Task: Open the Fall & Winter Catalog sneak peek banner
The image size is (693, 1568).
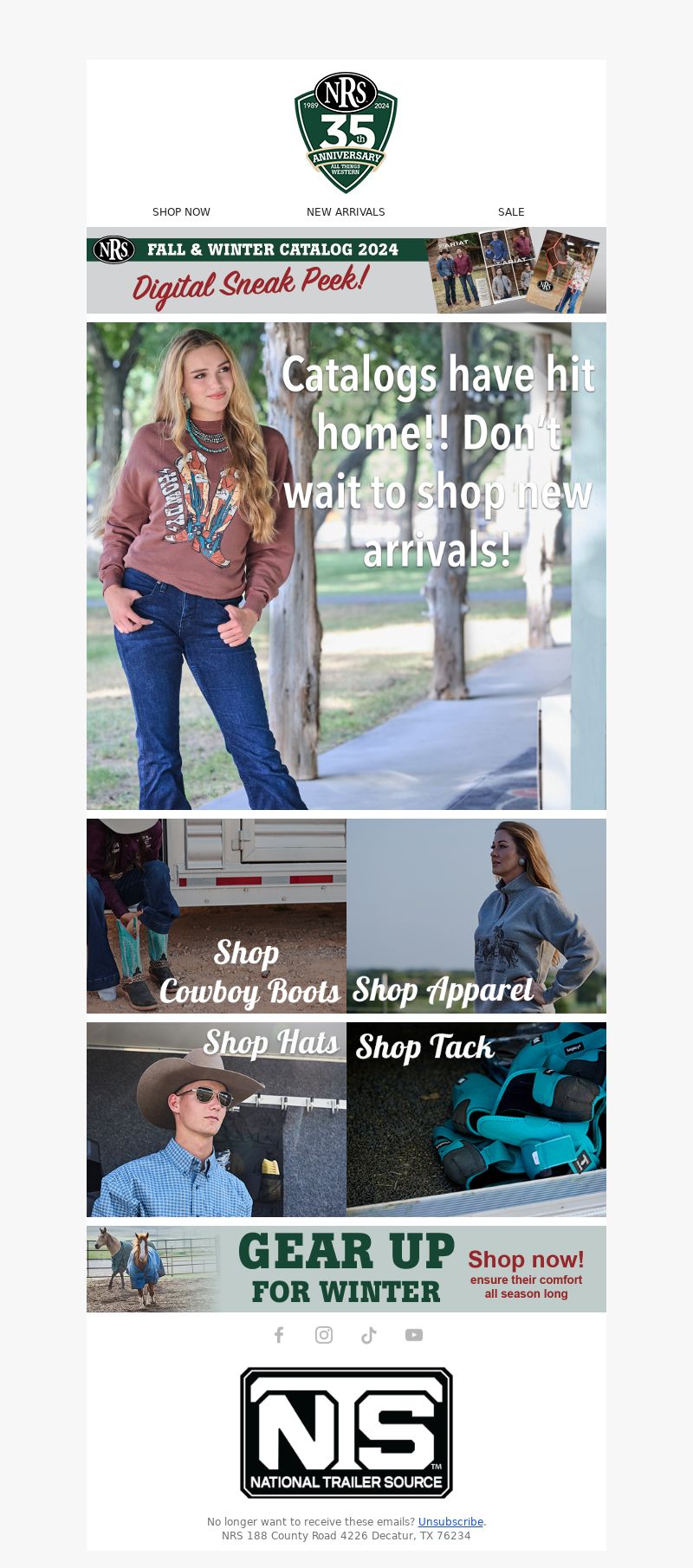Action: point(346,270)
